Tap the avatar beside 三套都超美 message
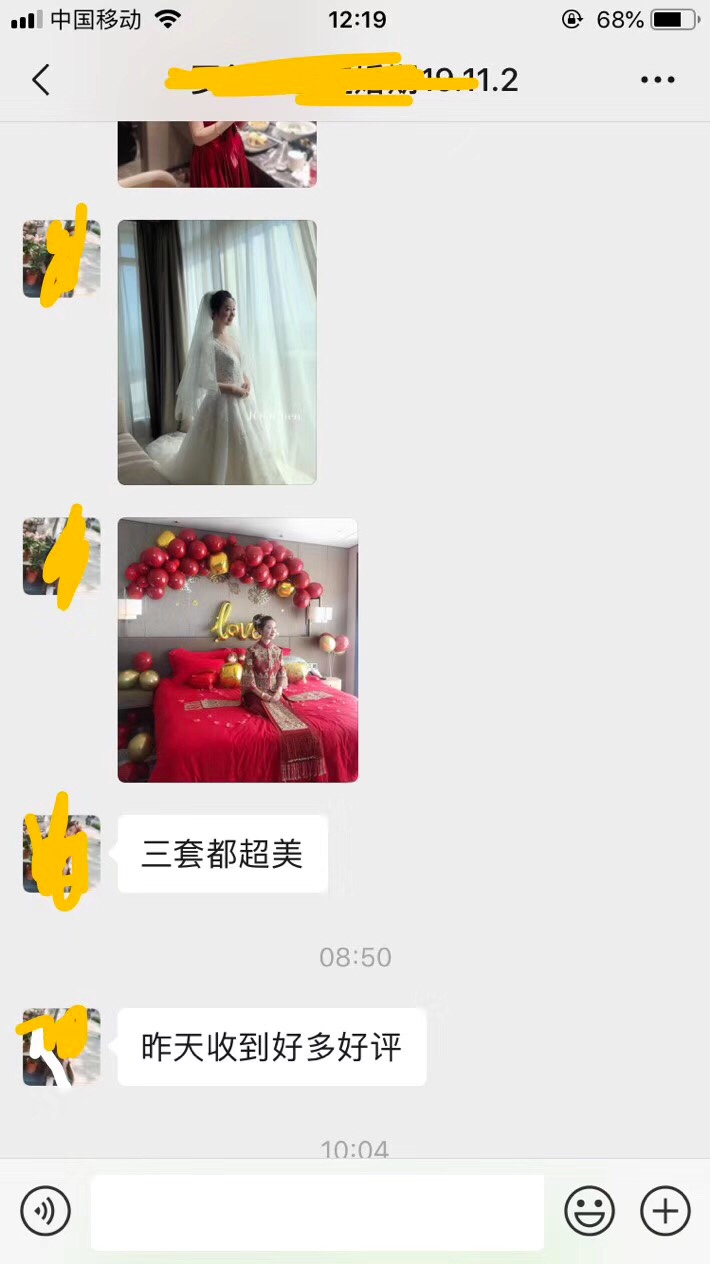This screenshot has height=1264, width=710. pos(61,854)
